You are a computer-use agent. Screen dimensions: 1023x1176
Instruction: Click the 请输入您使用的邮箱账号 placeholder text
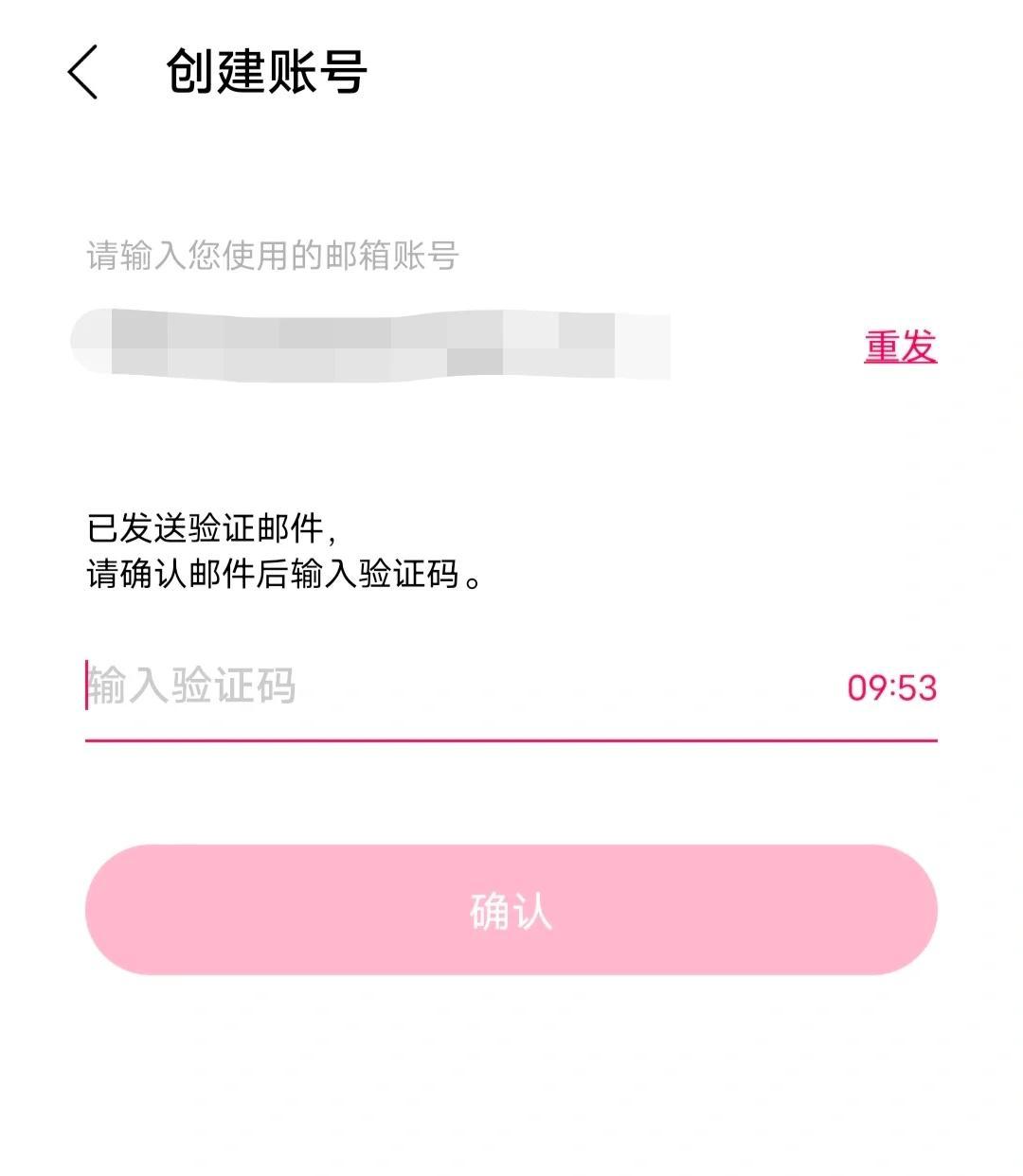click(x=270, y=251)
